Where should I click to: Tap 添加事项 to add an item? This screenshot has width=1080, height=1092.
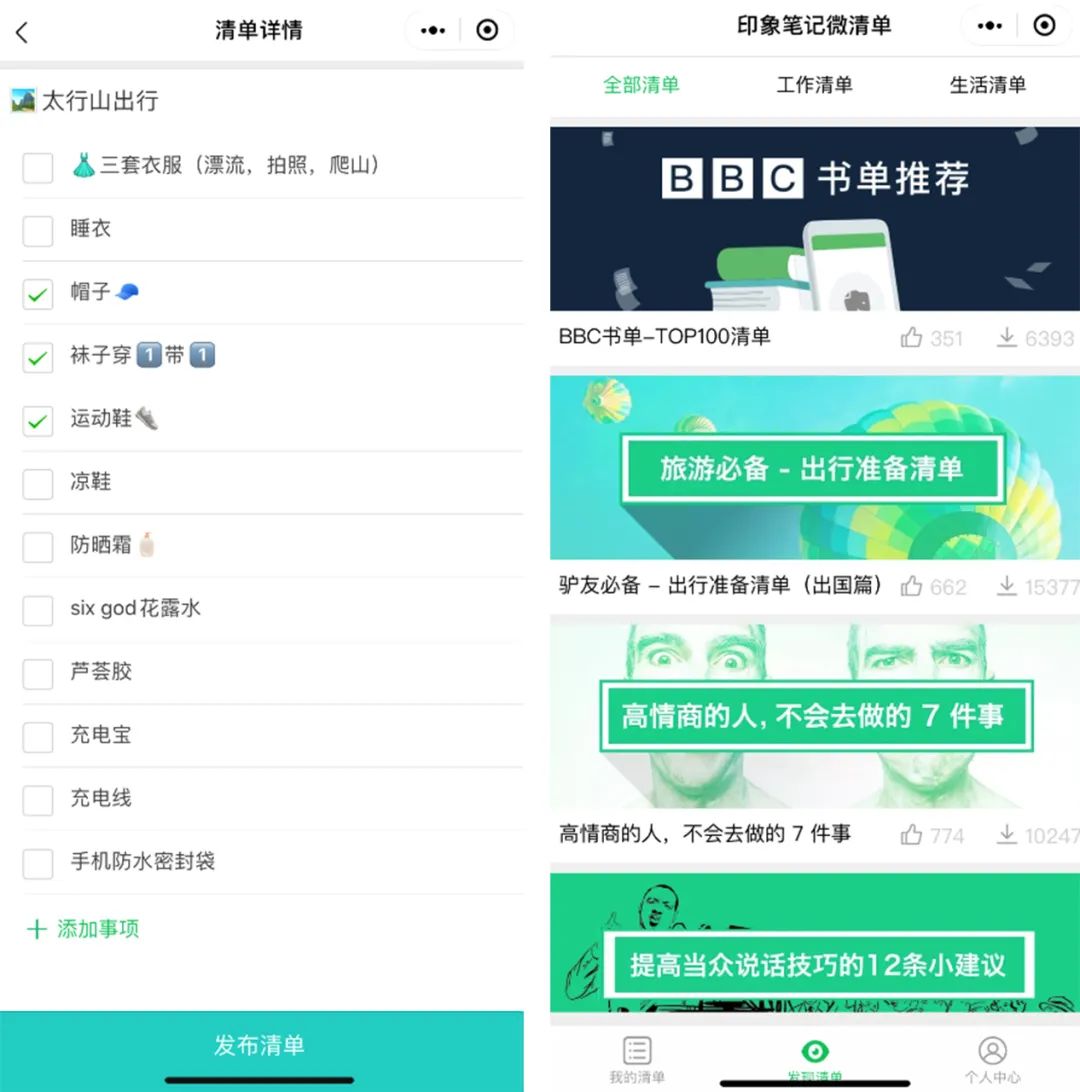coord(84,929)
